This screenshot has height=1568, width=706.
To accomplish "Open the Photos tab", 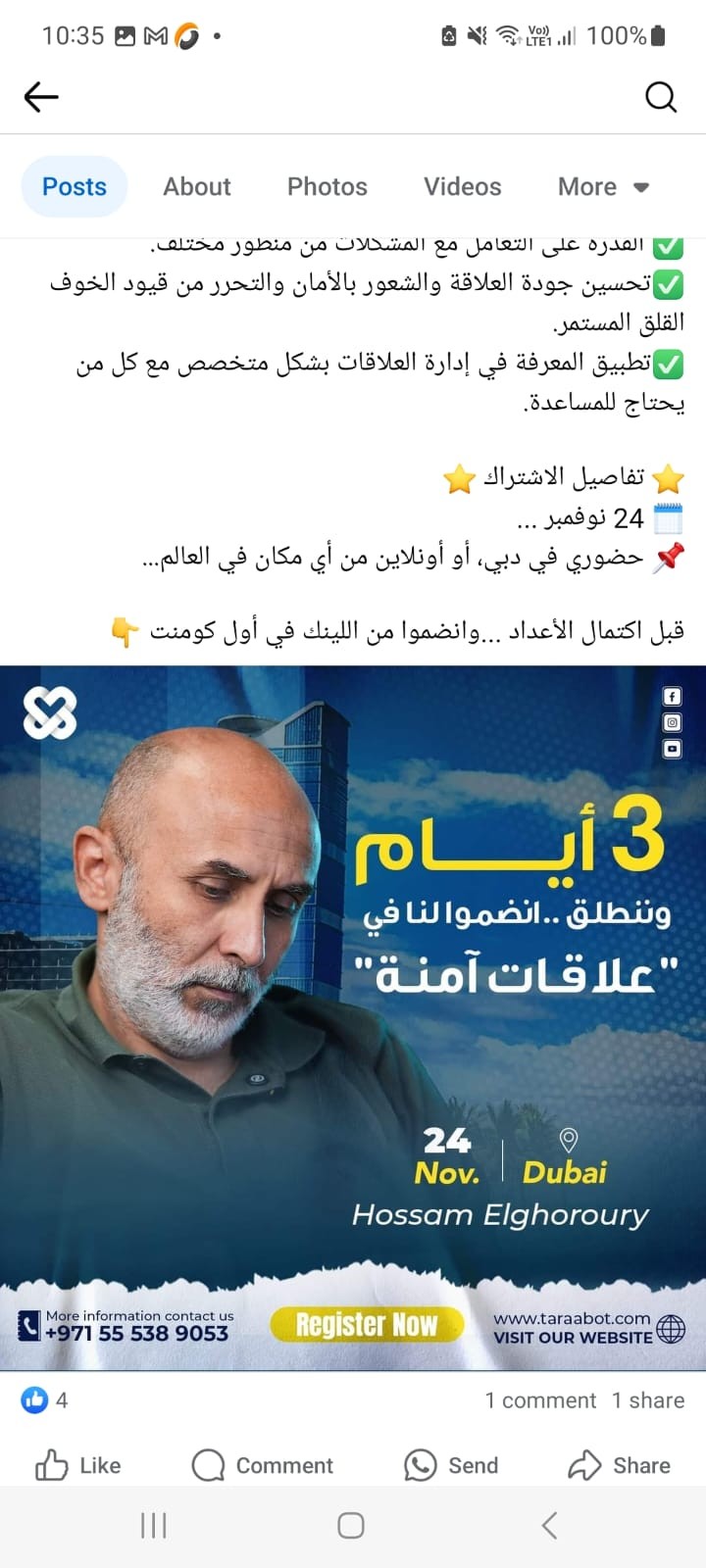I will 328,186.
